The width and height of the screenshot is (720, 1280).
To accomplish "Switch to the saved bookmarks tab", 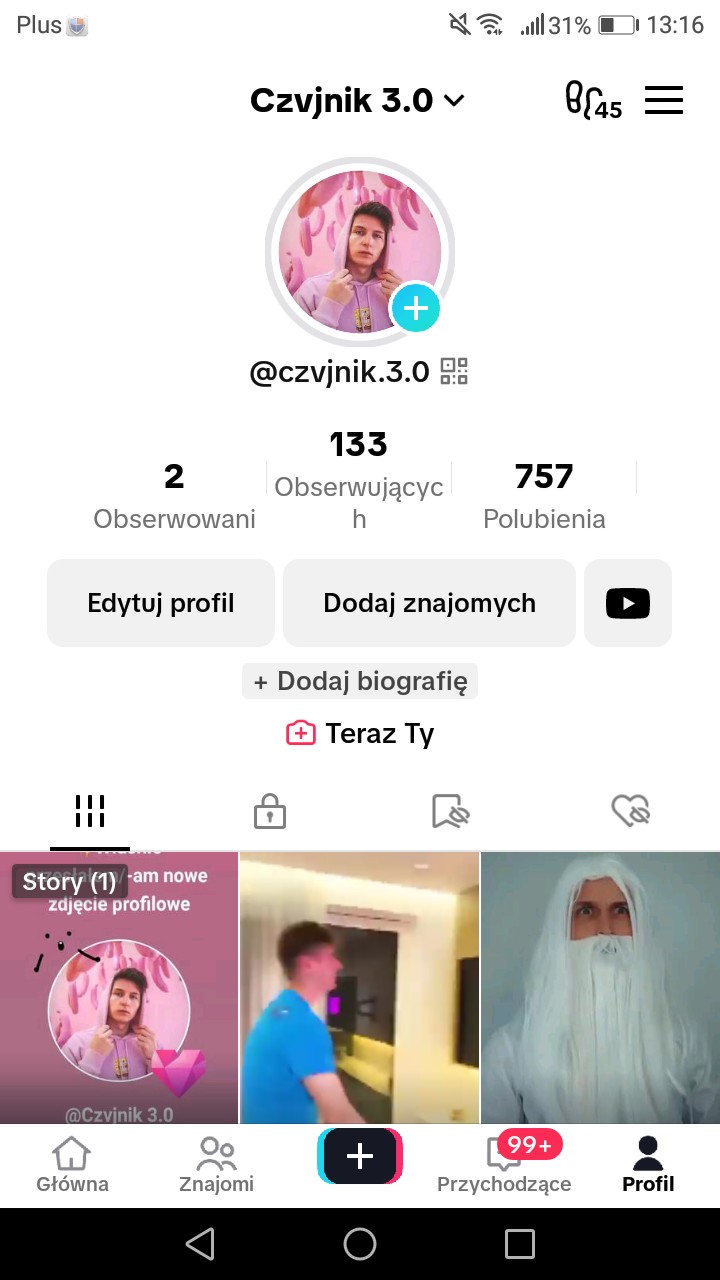I will click(x=450, y=811).
